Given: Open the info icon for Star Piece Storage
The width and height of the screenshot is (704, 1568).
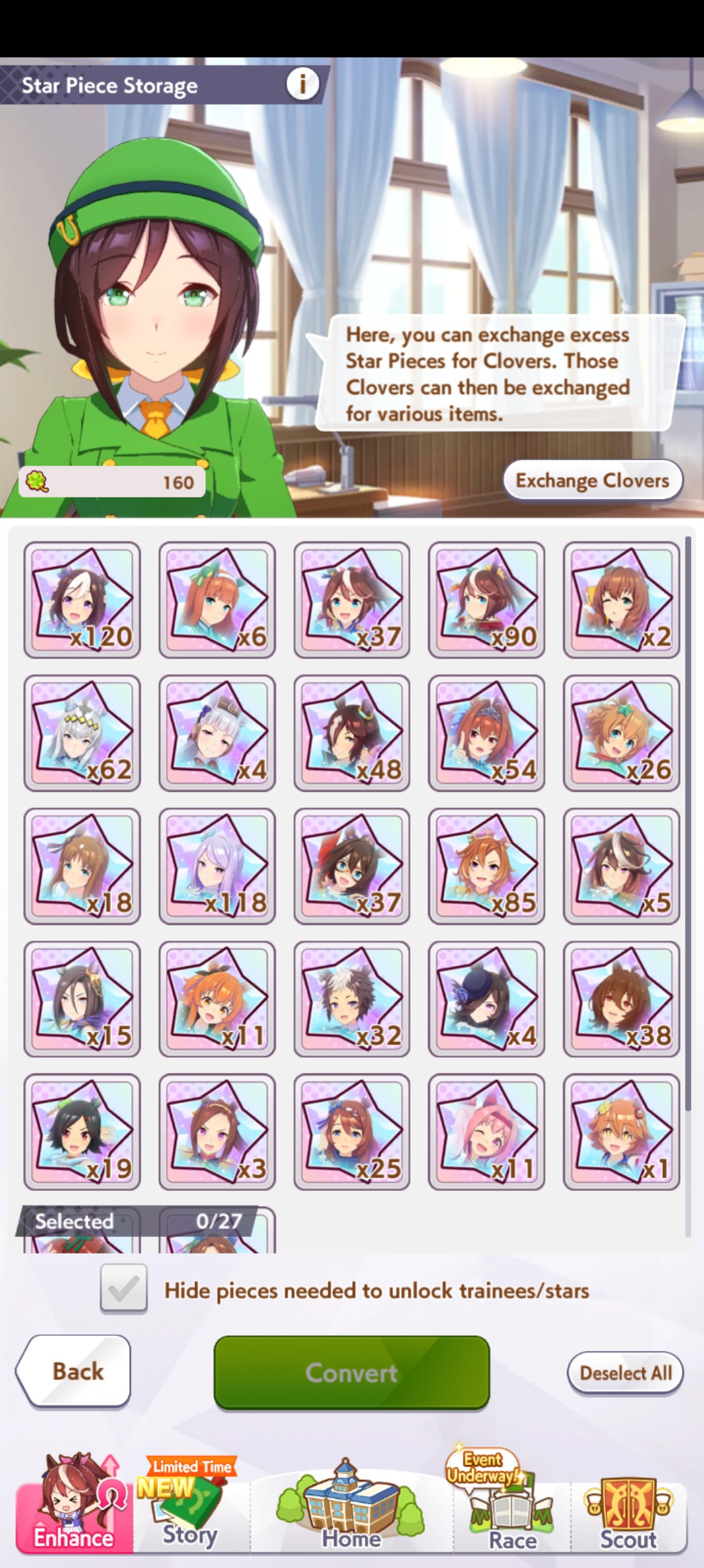Looking at the screenshot, I should 302,84.
